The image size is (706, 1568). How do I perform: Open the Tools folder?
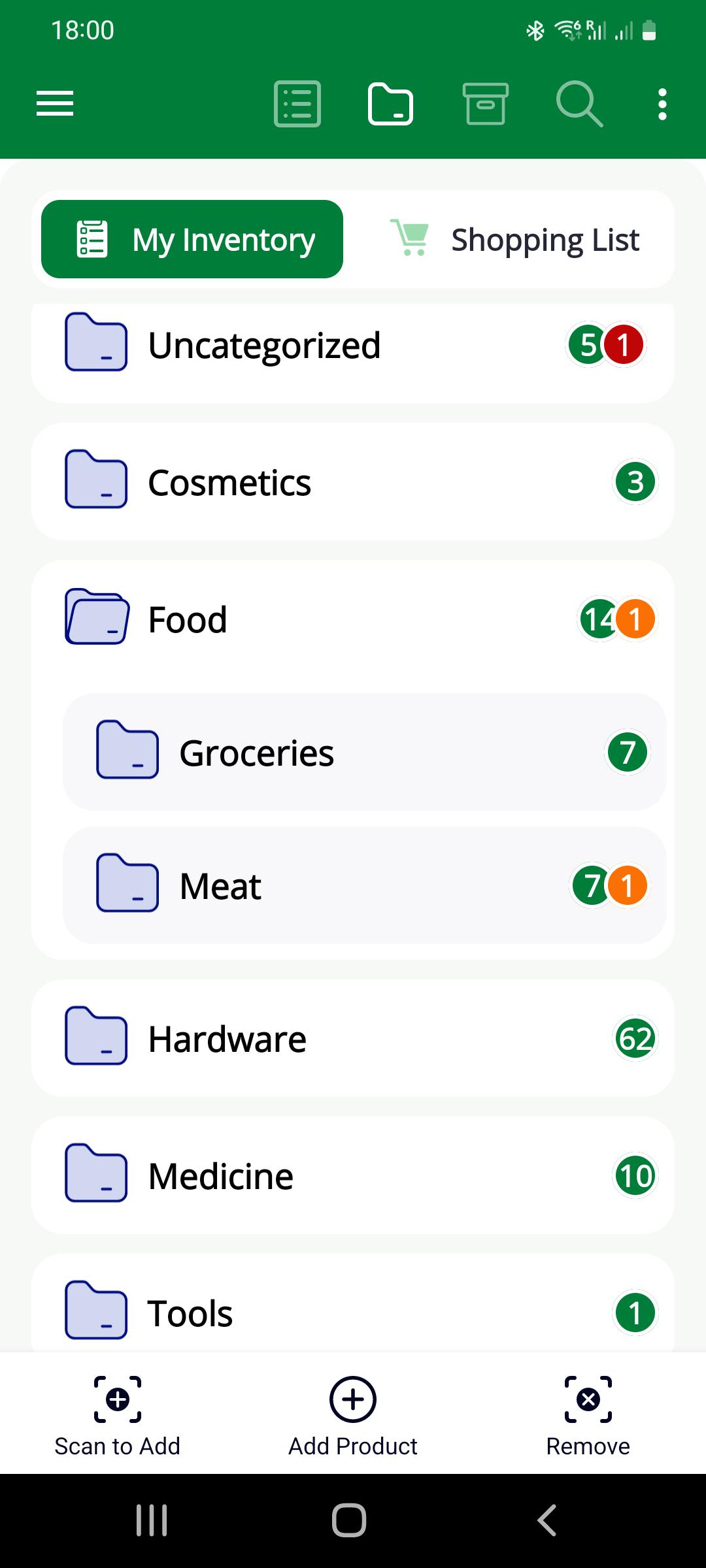click(x=353, y=1303)
